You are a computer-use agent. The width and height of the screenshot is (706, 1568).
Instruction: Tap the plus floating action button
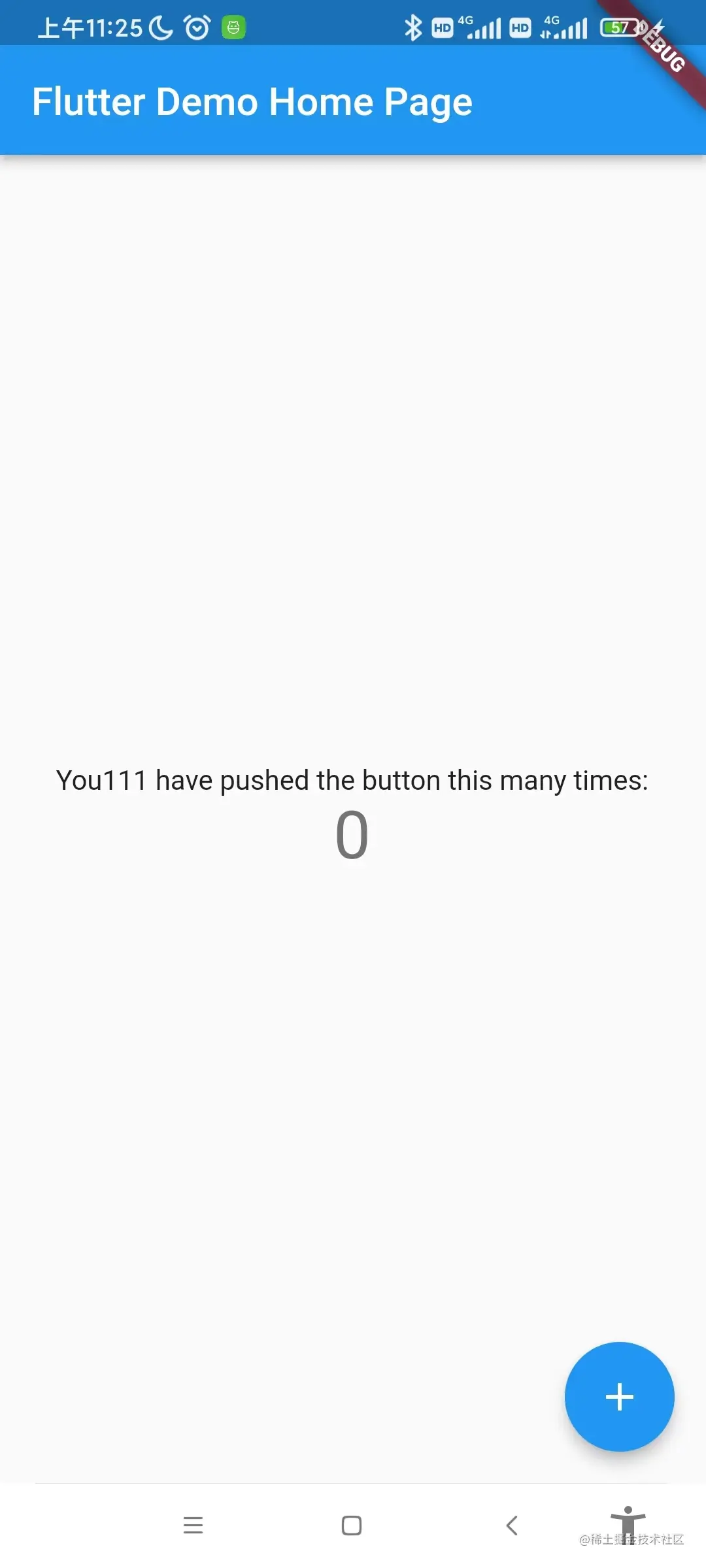[619, 1397]
